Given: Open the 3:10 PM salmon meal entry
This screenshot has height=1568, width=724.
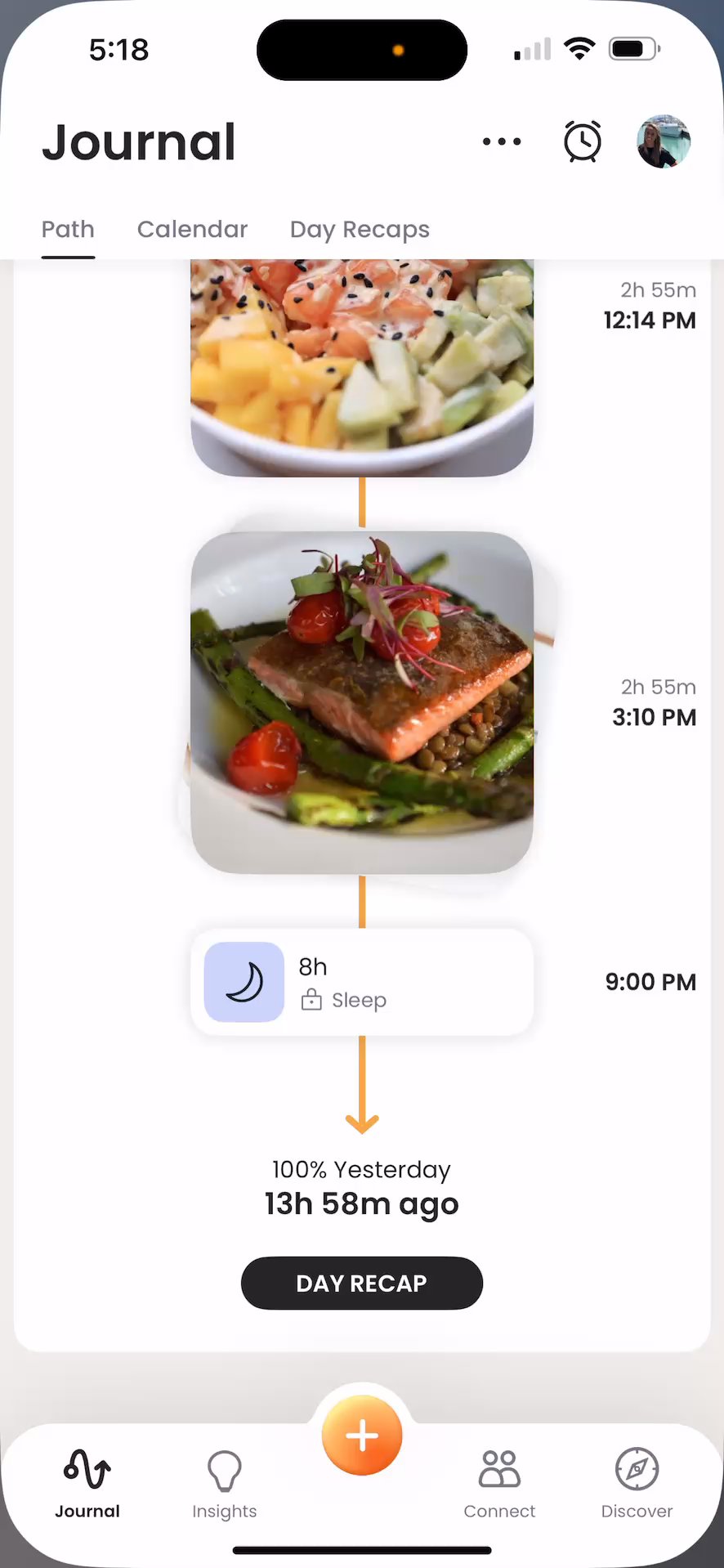Looking at the screenshot, I should (361, 703).
